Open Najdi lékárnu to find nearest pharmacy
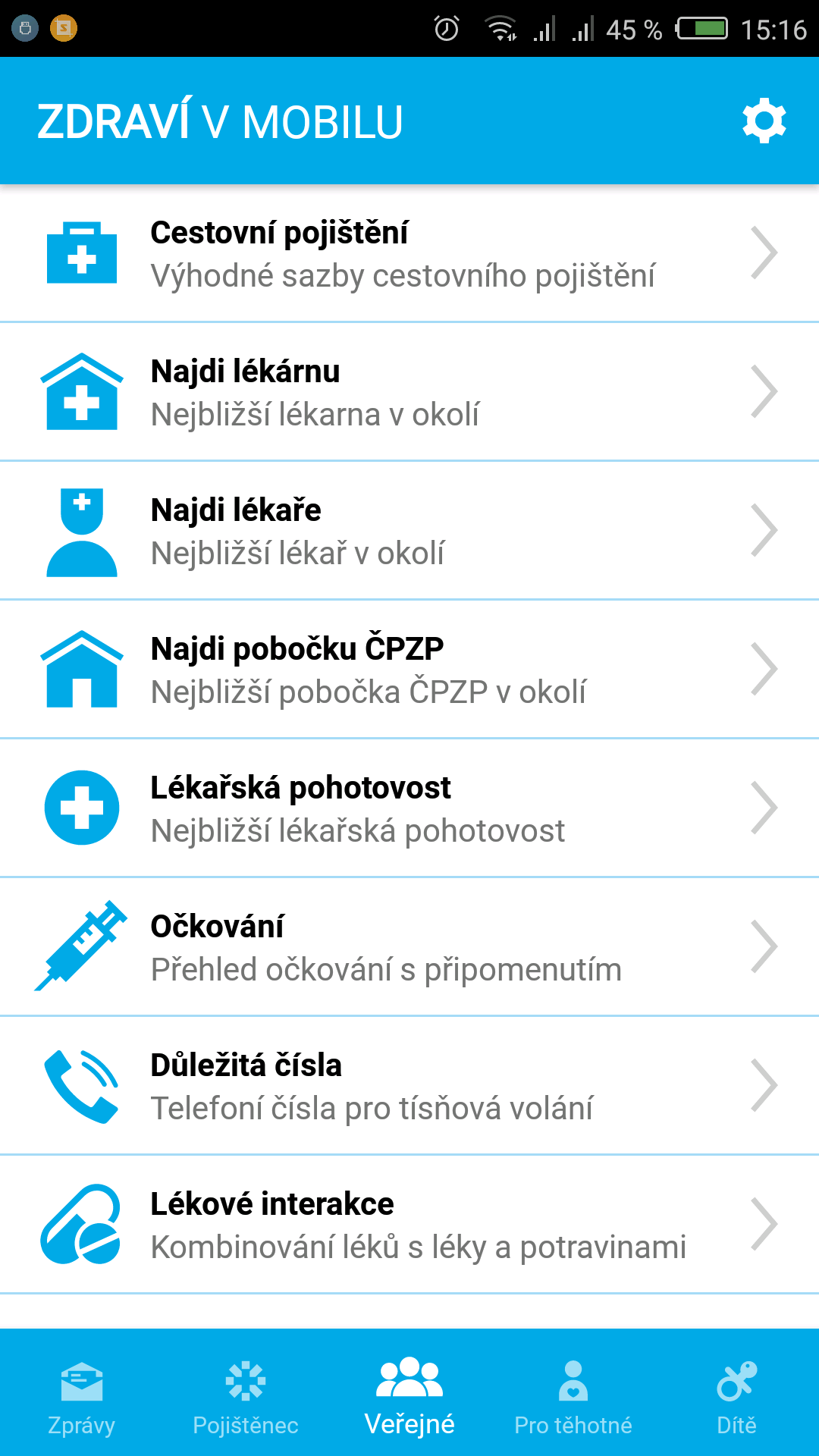The image size is (819, 1456). click(x=409, y=391)
